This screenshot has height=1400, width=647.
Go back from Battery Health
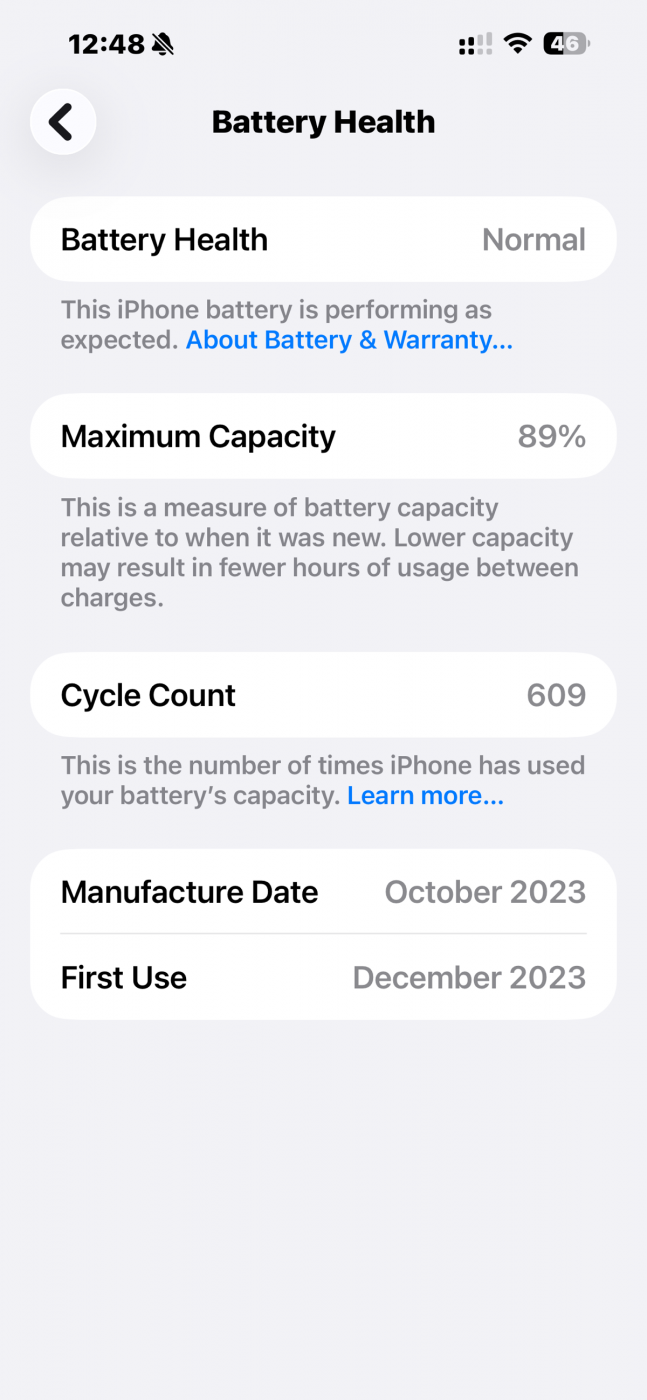63,122
